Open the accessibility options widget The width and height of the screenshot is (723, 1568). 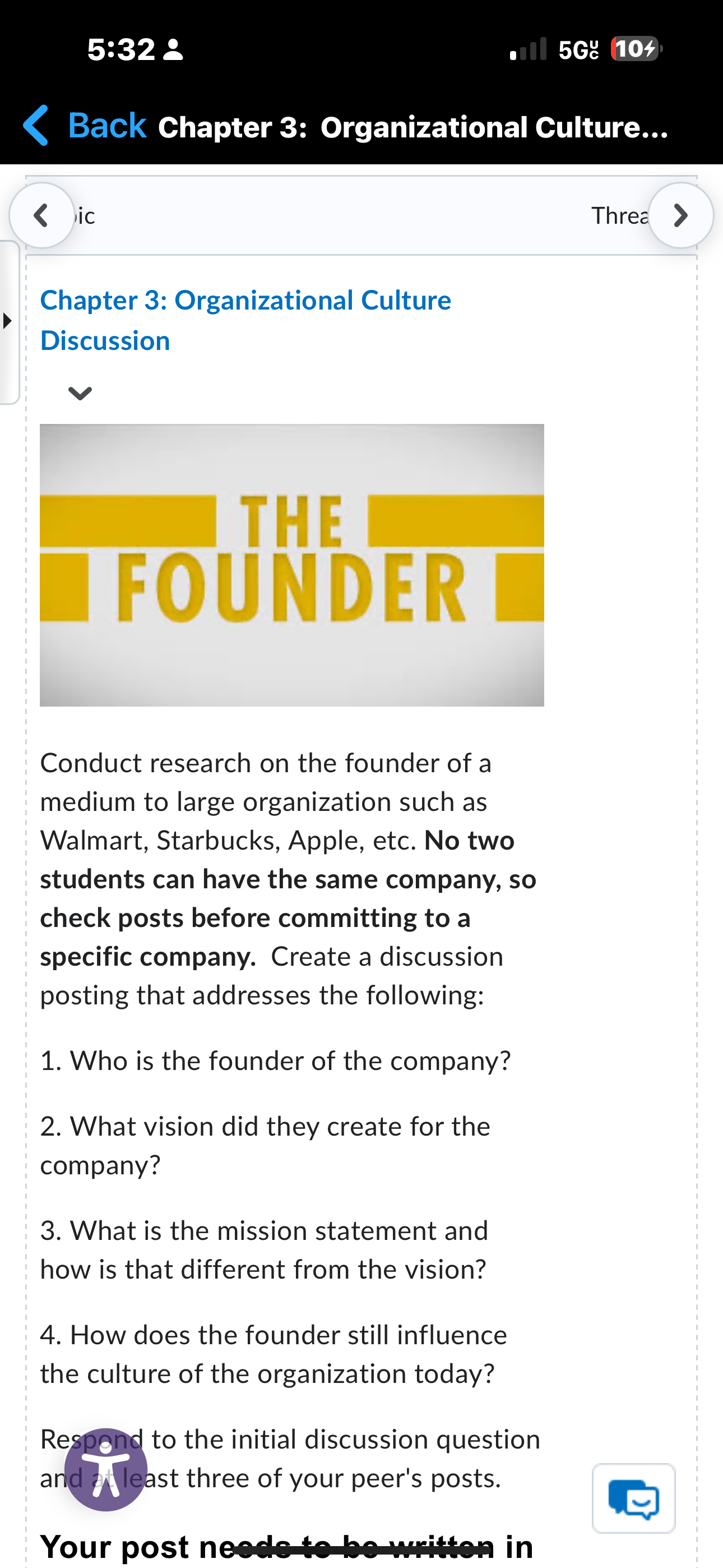pos(106,1469)
